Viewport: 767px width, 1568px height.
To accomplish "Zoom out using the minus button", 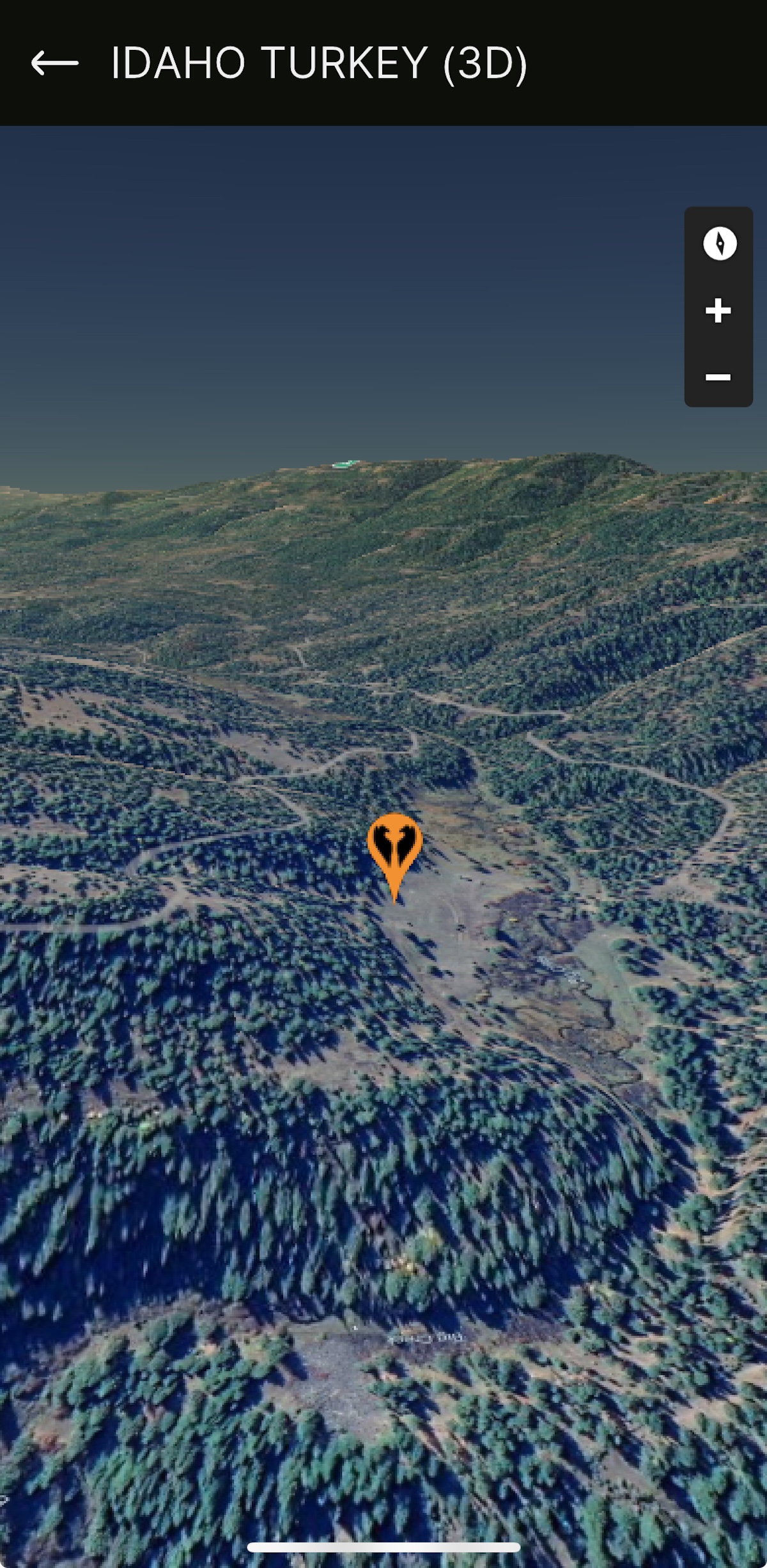I will pyautogui.click(x=718, y=377).
